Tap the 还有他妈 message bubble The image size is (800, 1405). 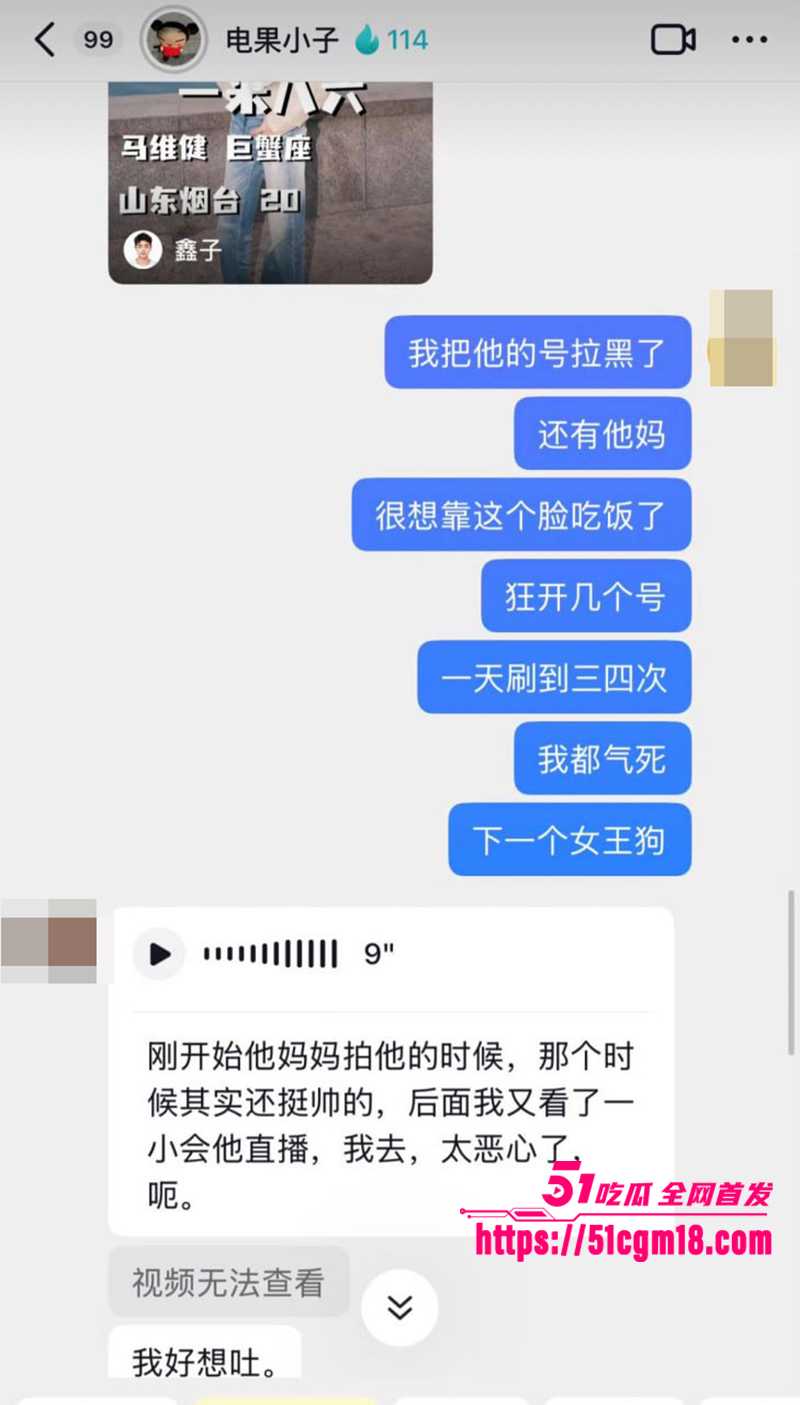(x=603, y=433)
